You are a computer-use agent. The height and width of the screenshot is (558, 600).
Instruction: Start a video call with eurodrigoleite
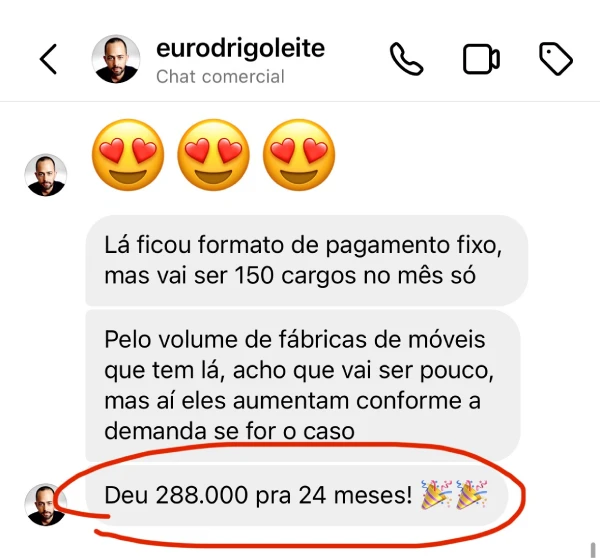[481, 60]
